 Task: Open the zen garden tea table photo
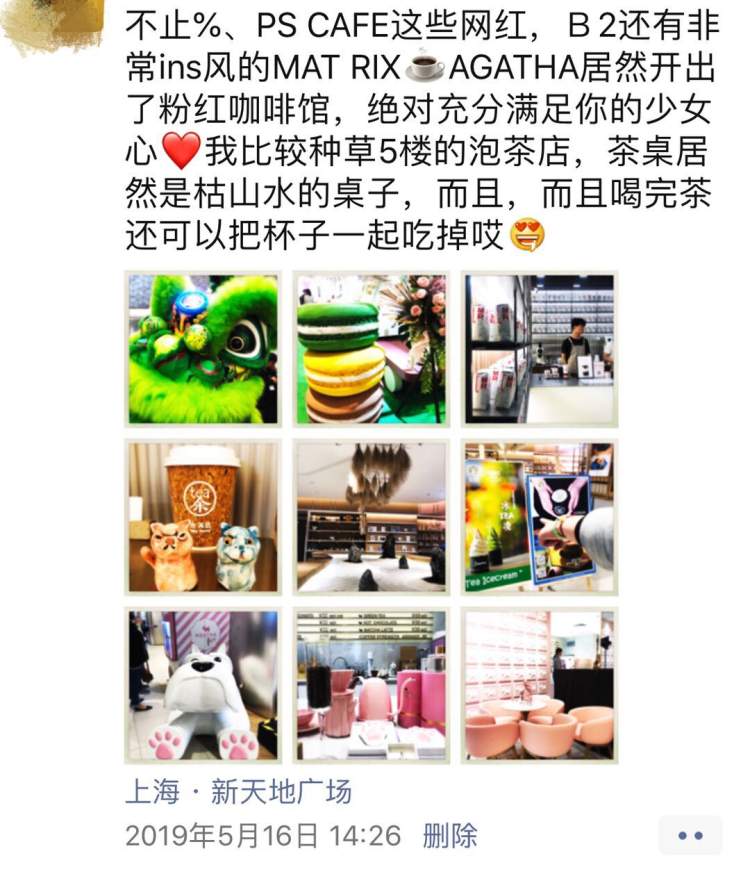click(x=371, y=517)
